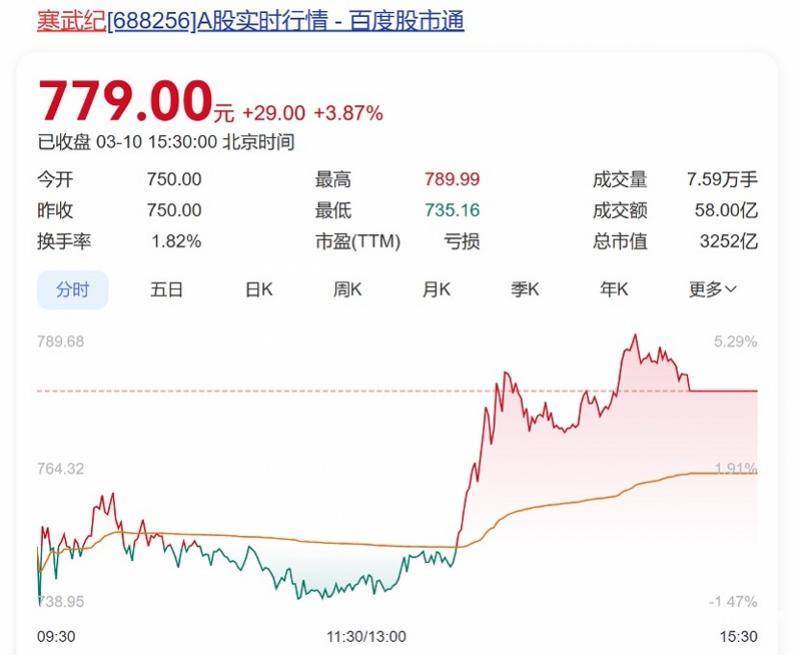This screenshot has height=656, width=800.
Task: Display the 年K chart
Action: point(614,290)
